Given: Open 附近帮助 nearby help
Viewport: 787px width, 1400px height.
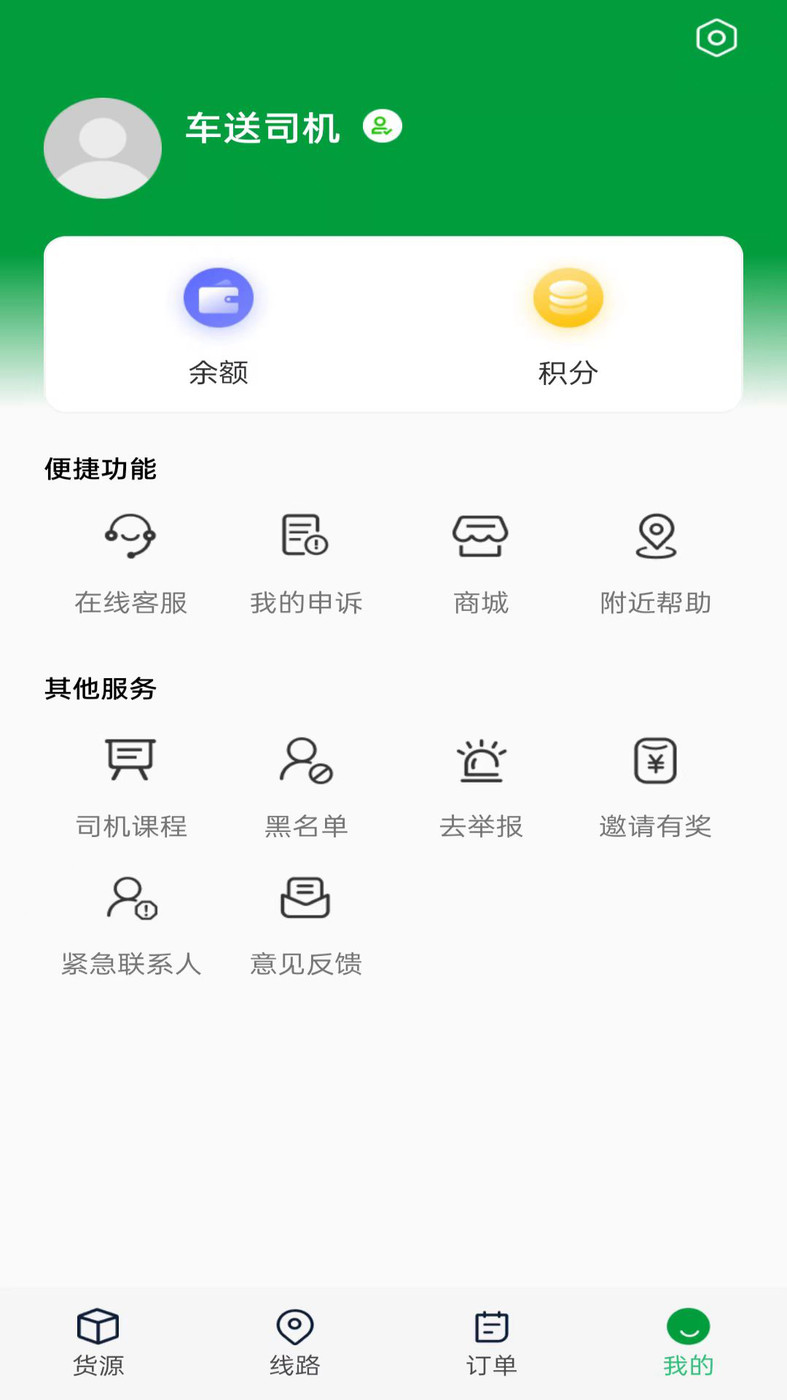Looking at the screenshot, I should [655, 560].
